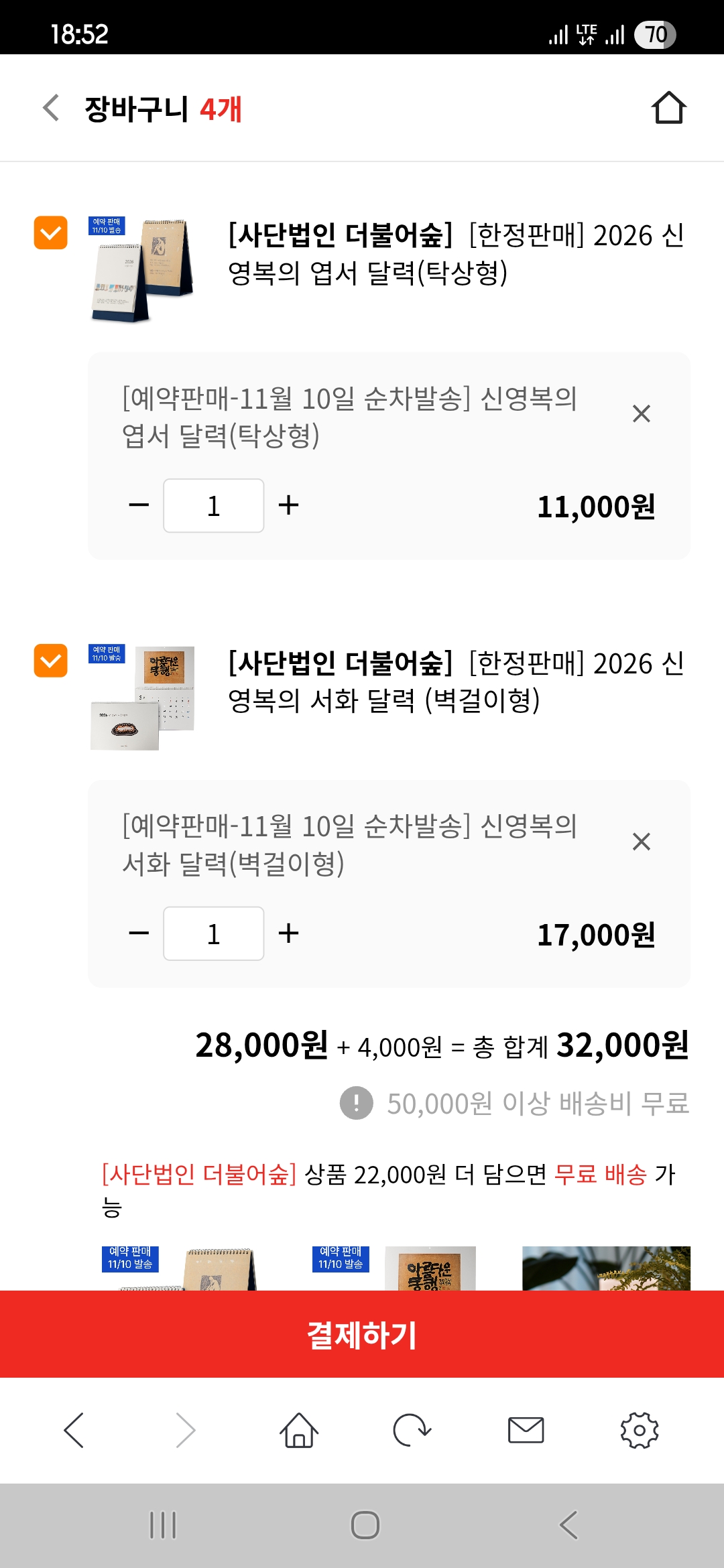Tap 결제하기 to check out

point(362,1334)
